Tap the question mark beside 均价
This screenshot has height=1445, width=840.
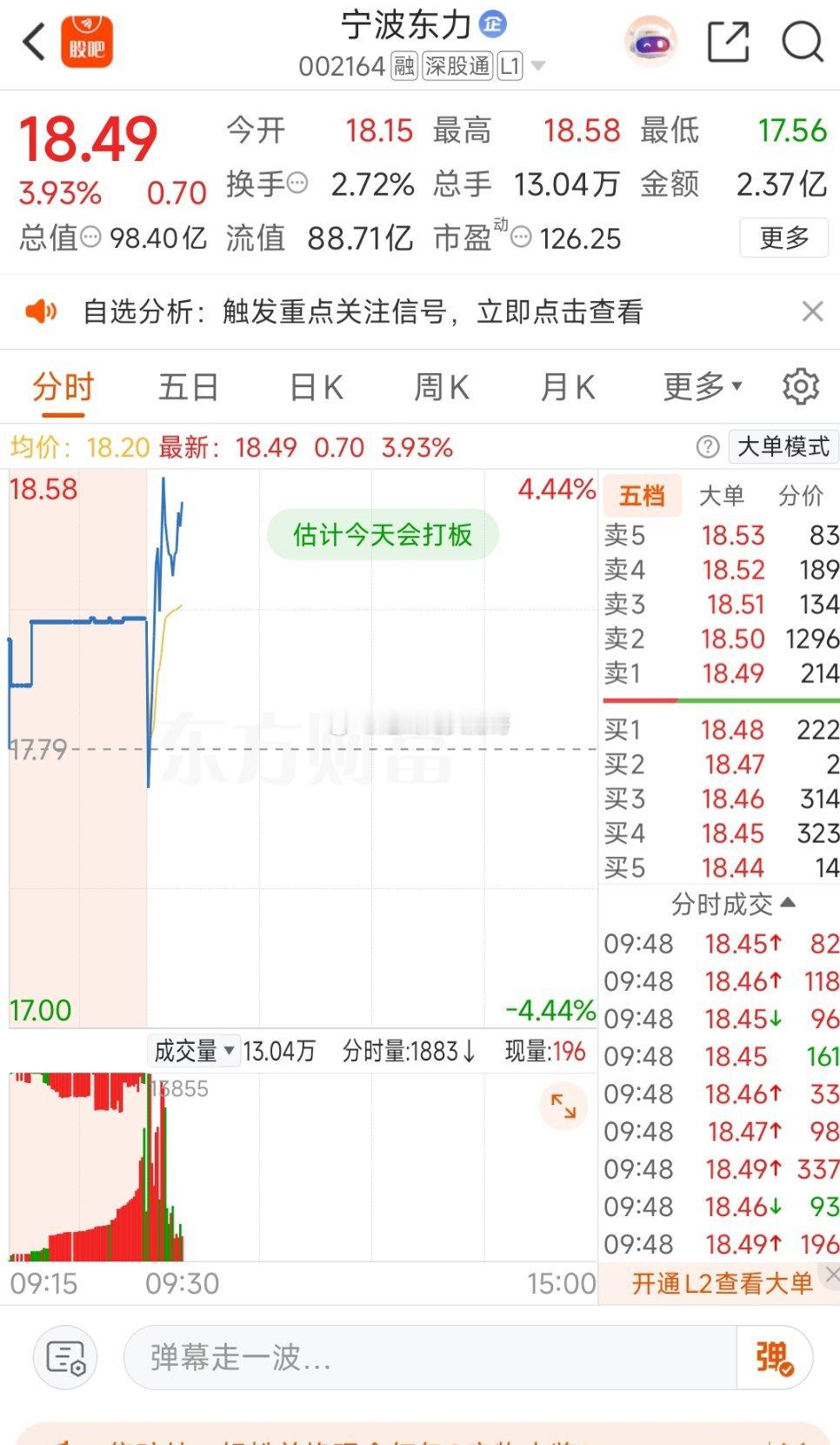pos(707,446)
